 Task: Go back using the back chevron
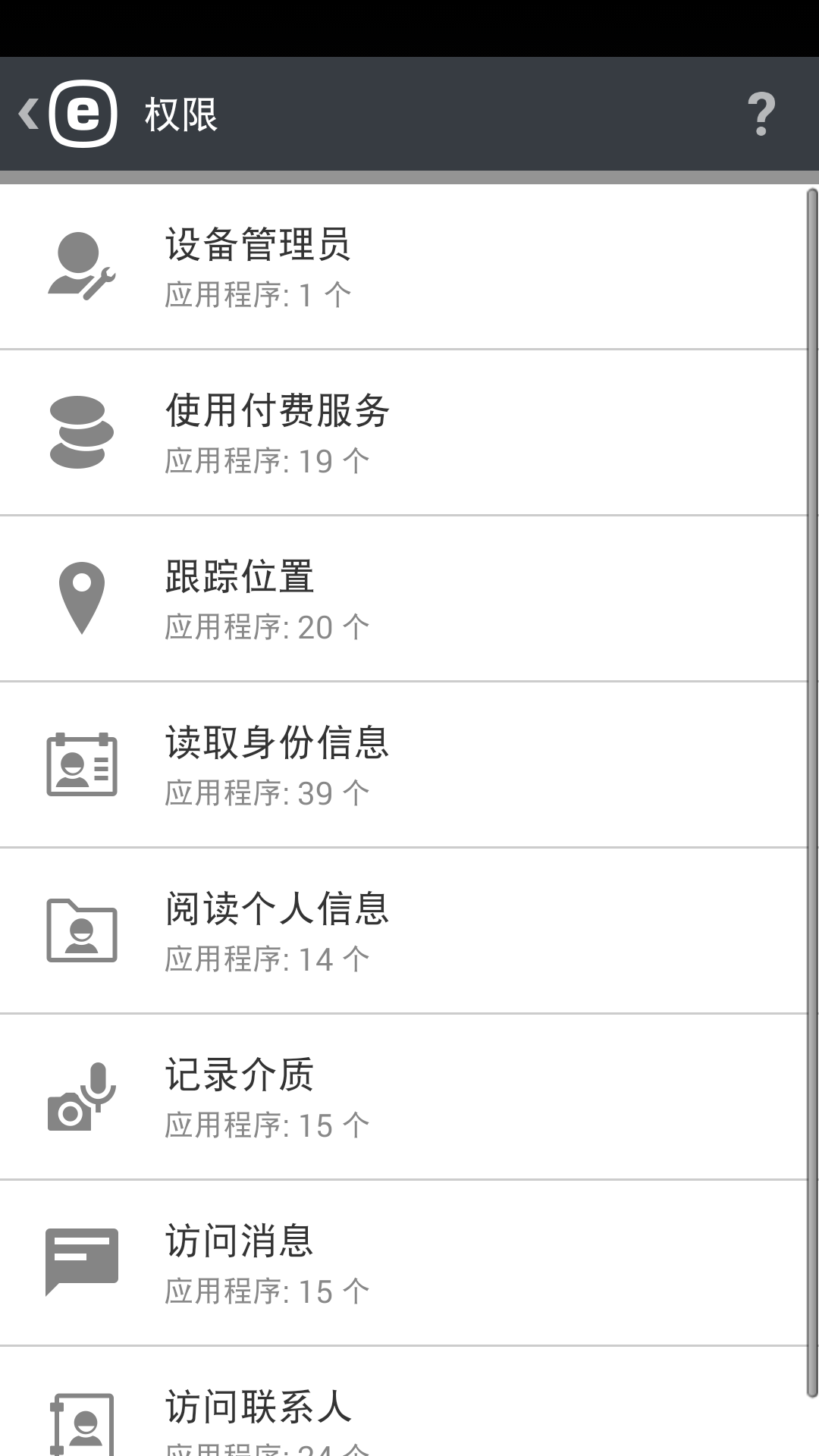click(28, 115)
